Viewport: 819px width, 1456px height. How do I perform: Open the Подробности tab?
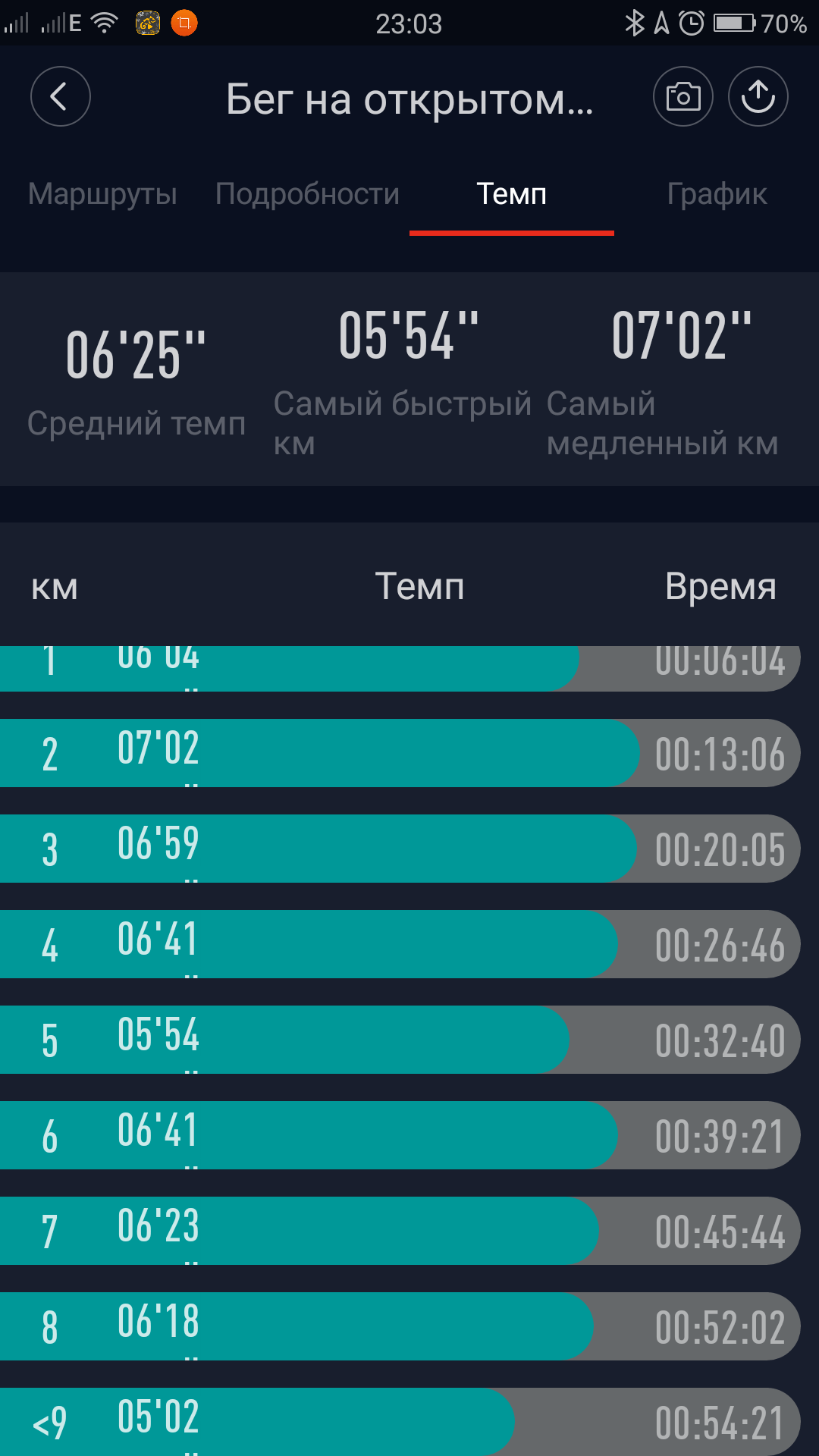(307, 194)
